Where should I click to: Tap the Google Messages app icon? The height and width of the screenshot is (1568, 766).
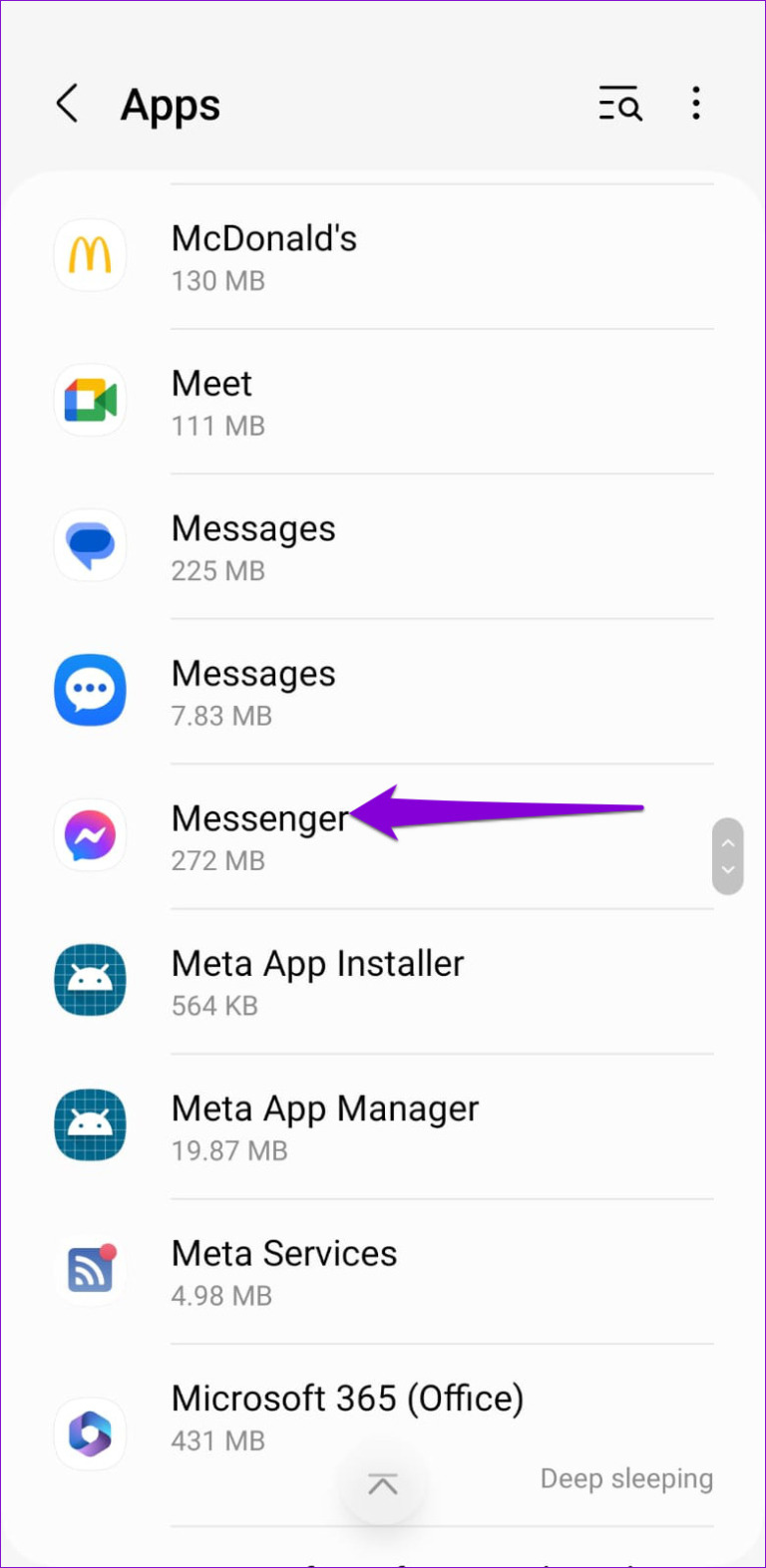tap(90, 545)
